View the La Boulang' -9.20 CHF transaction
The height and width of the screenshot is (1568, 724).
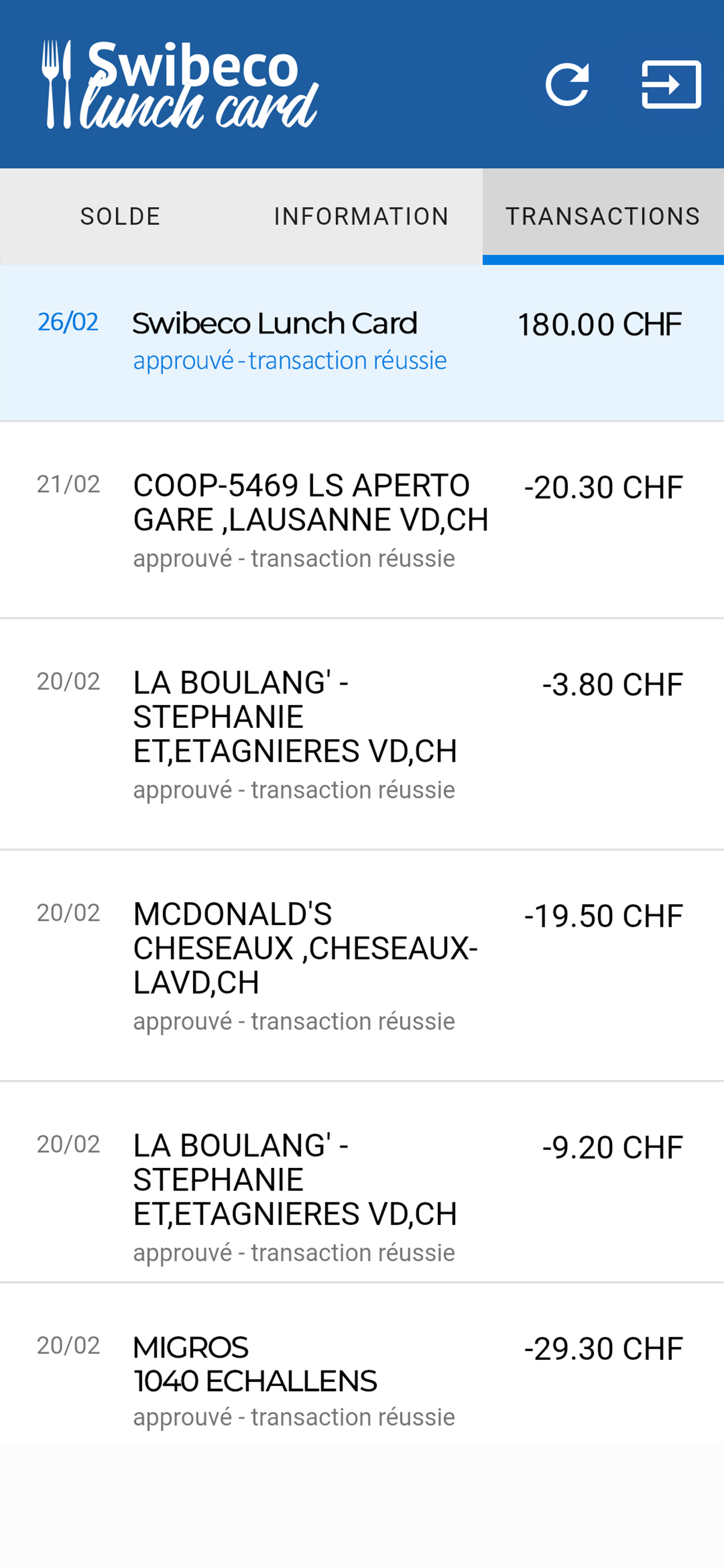click(x=362, y=1182)
